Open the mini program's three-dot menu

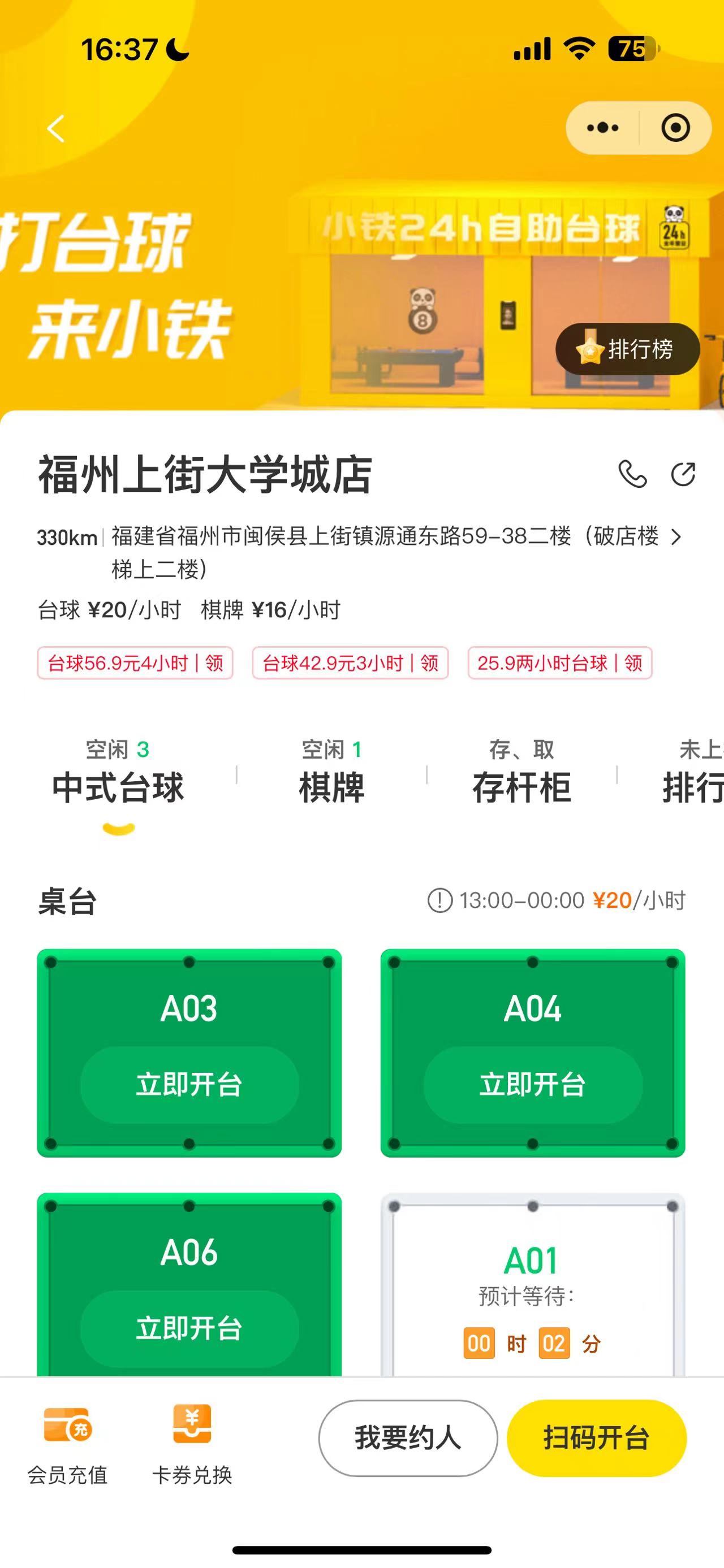pyautogui.click(x=602, y=128)
